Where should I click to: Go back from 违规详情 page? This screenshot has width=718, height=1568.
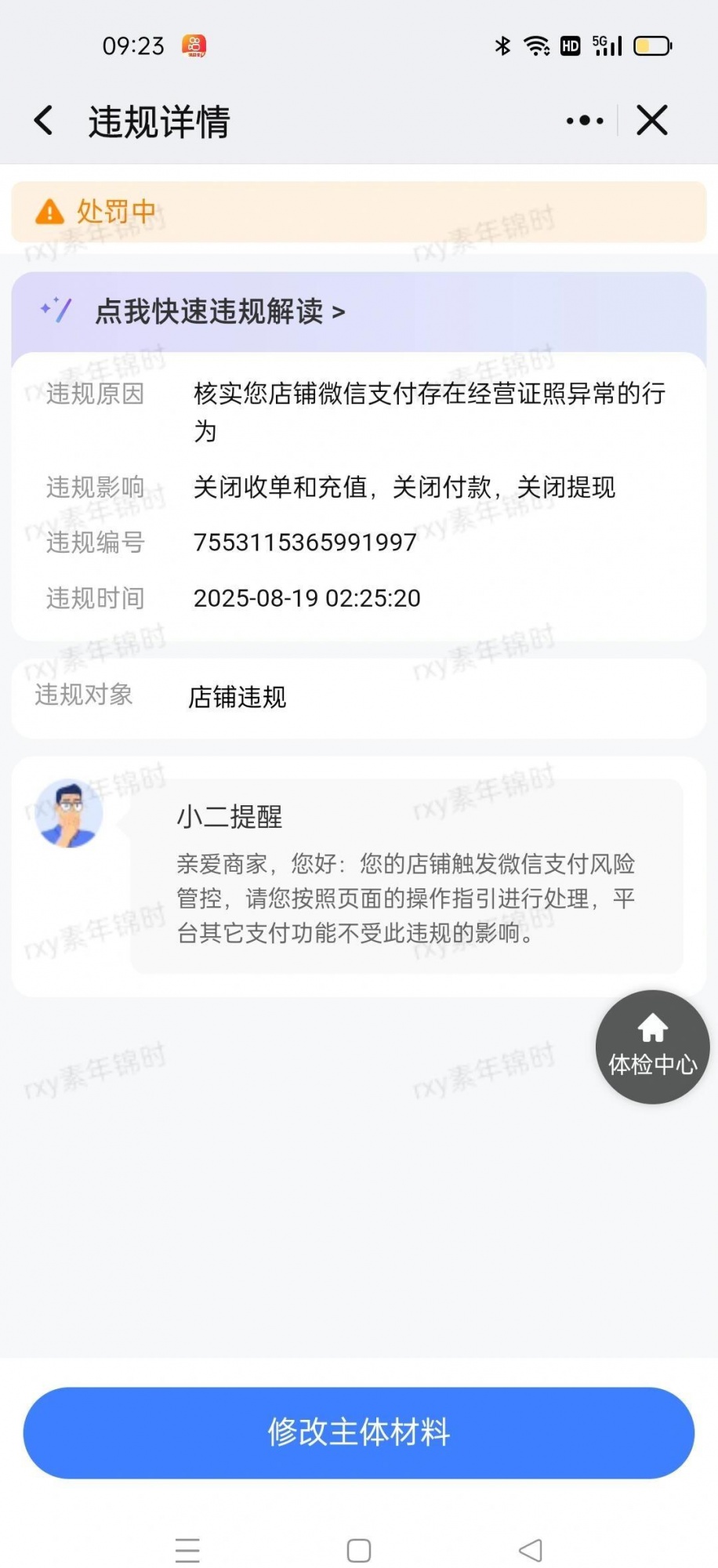coord(44,121)
